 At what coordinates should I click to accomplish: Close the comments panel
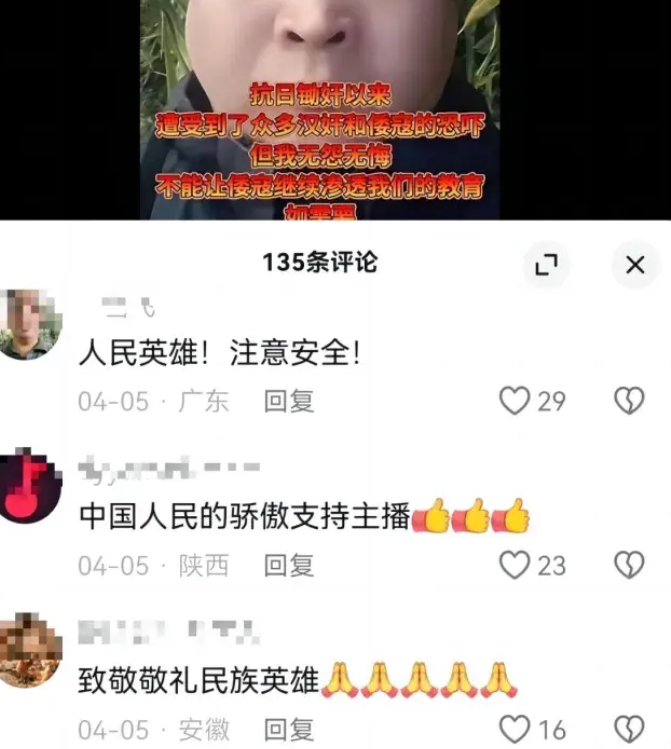pyautogui.click(x=635, y=264)
